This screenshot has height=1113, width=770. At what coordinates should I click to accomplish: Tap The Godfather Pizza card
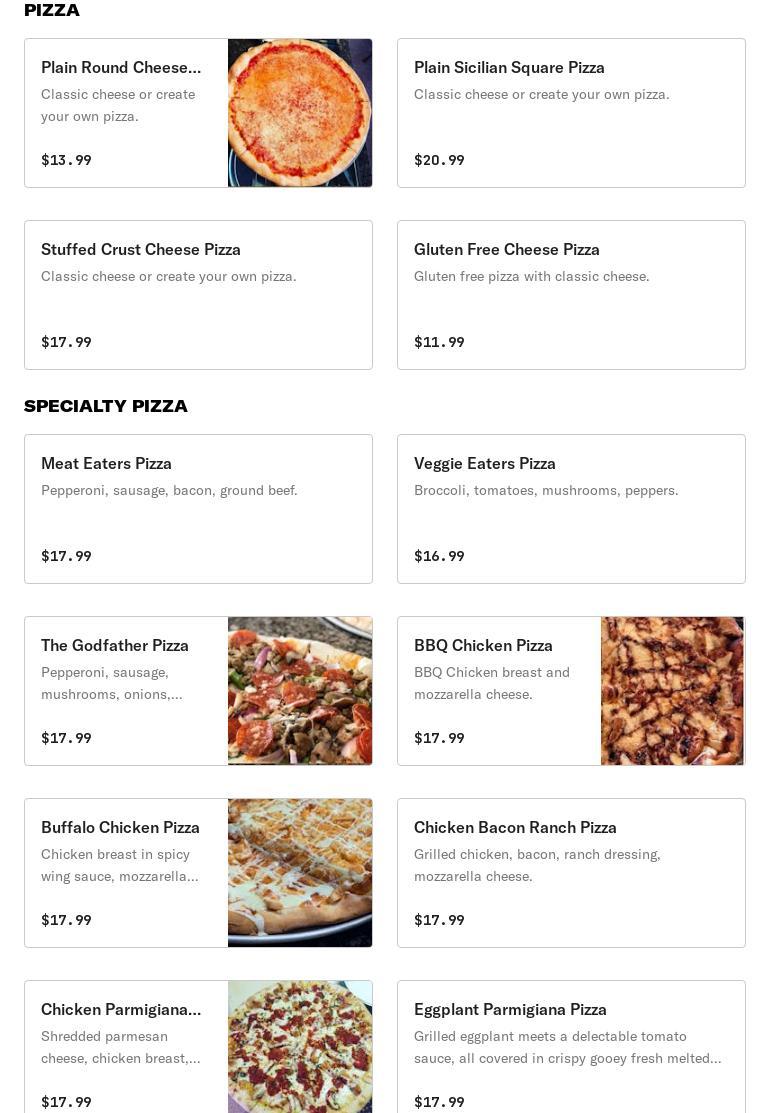coord(198,691)
